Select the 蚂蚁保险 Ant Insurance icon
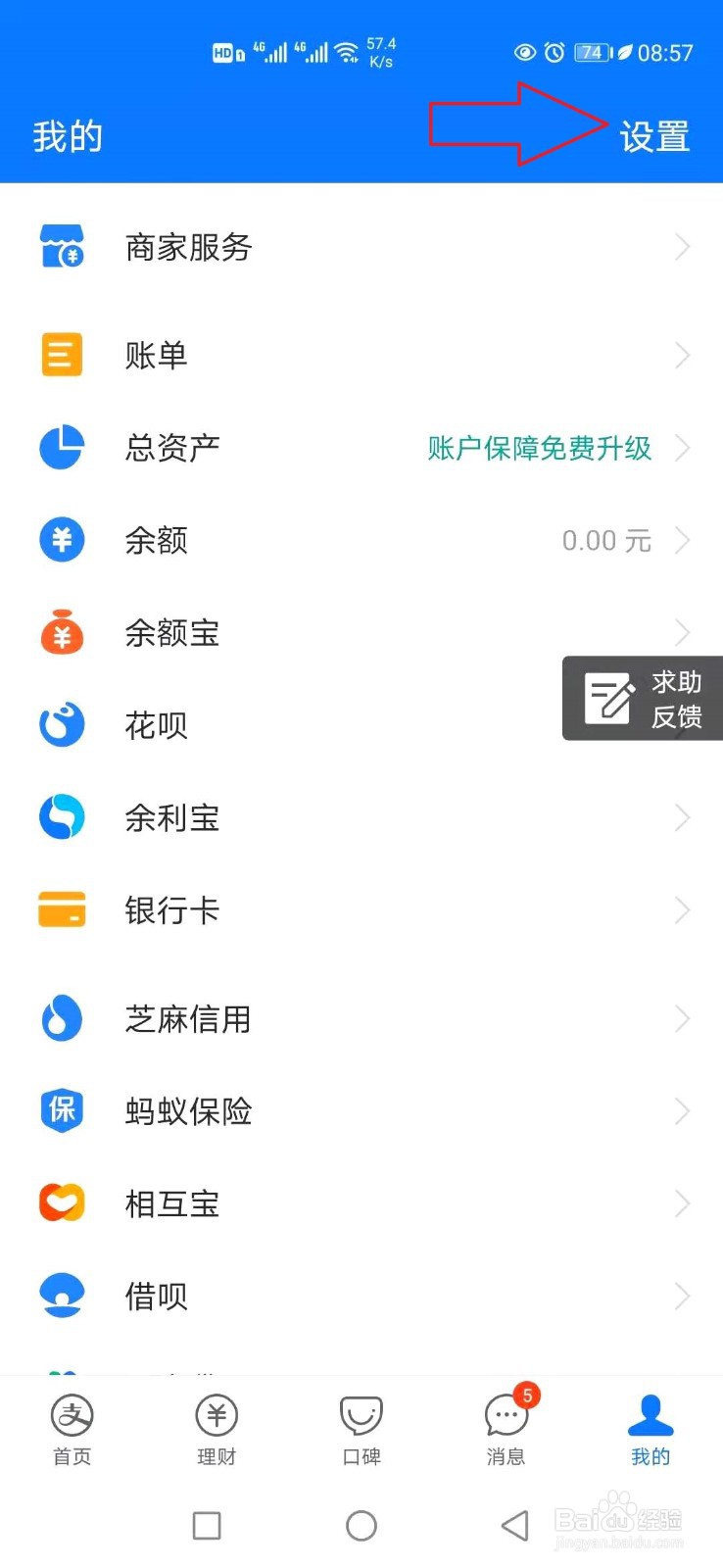This screenshot has height=1568, width=723. click(x=61, y=1110)
